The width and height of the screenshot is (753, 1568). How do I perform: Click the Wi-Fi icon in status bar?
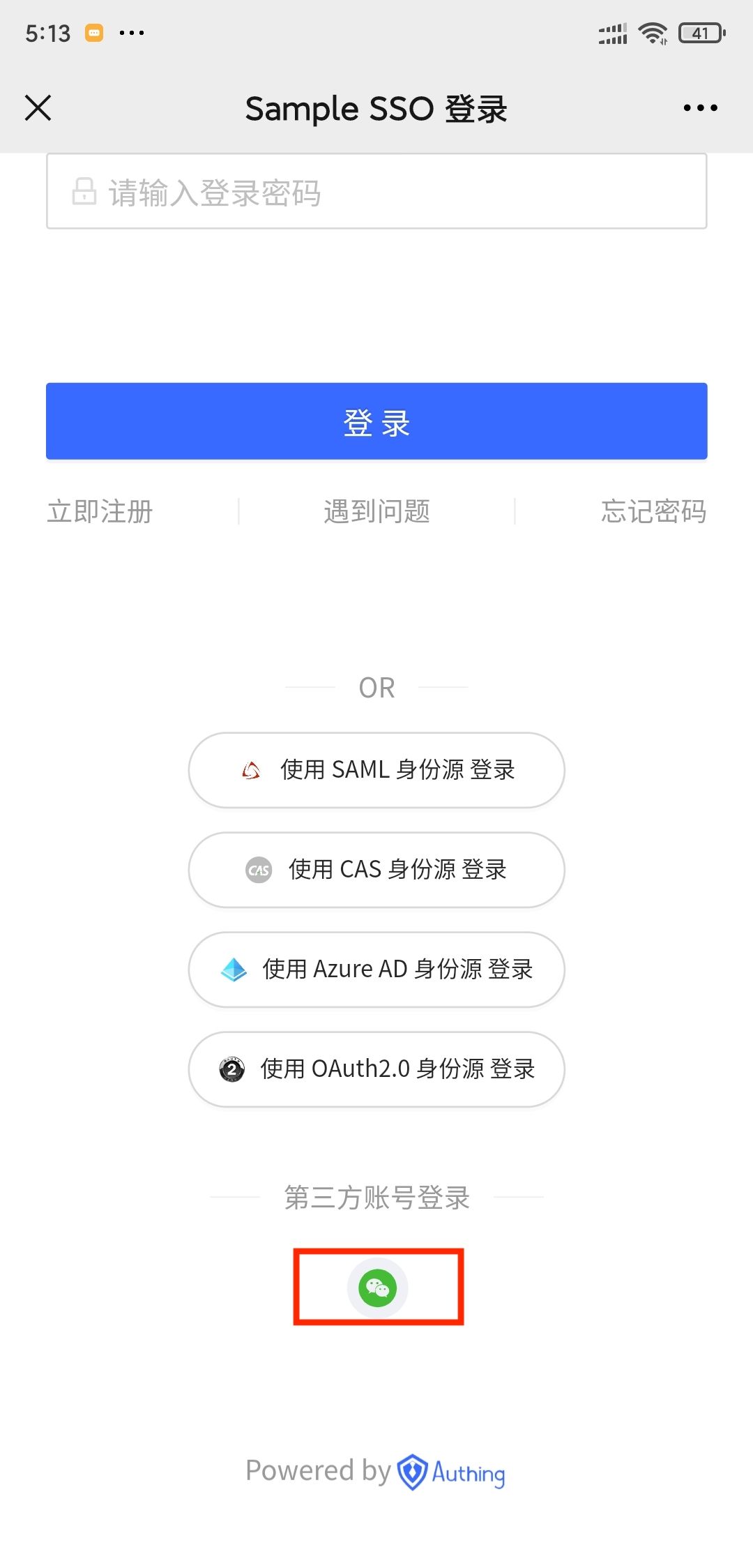(x=653, y=32)
